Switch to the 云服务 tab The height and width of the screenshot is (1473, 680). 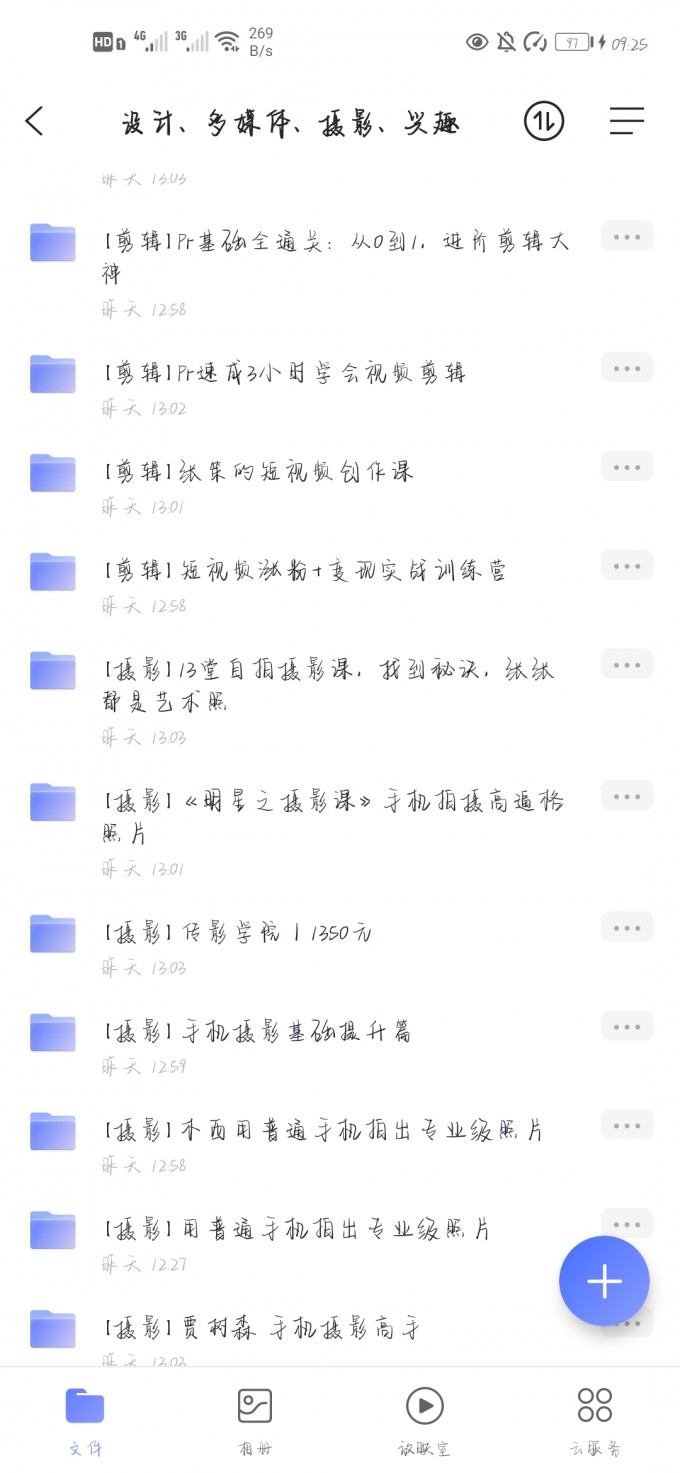[595, 1417]
